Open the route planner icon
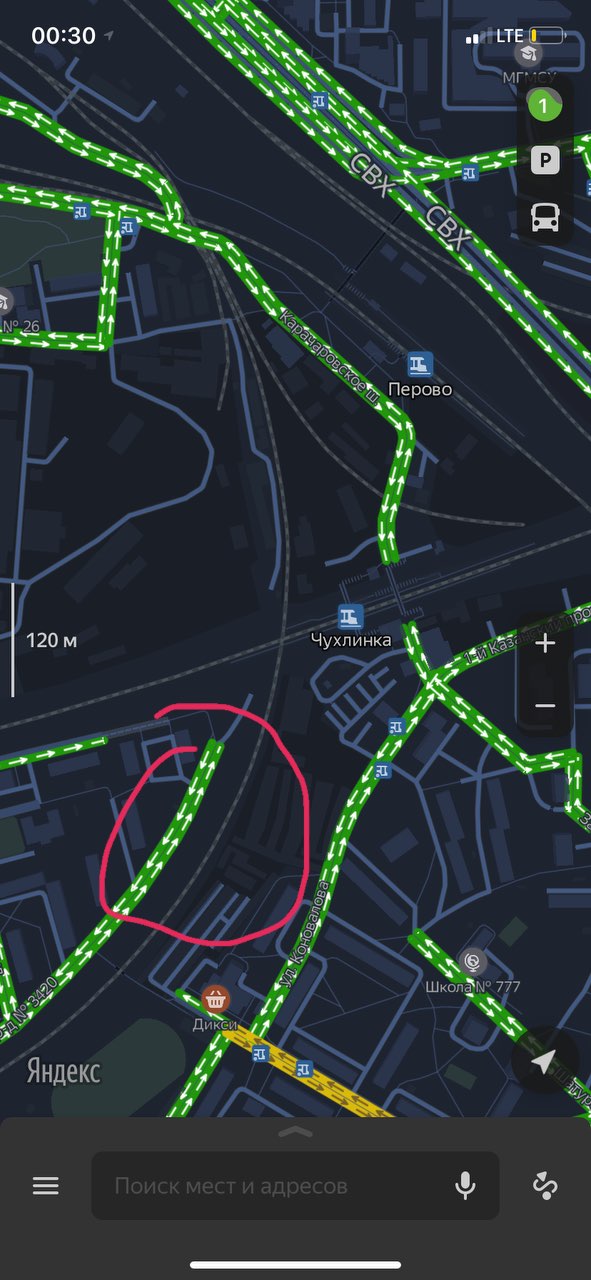 (544, 1186)
